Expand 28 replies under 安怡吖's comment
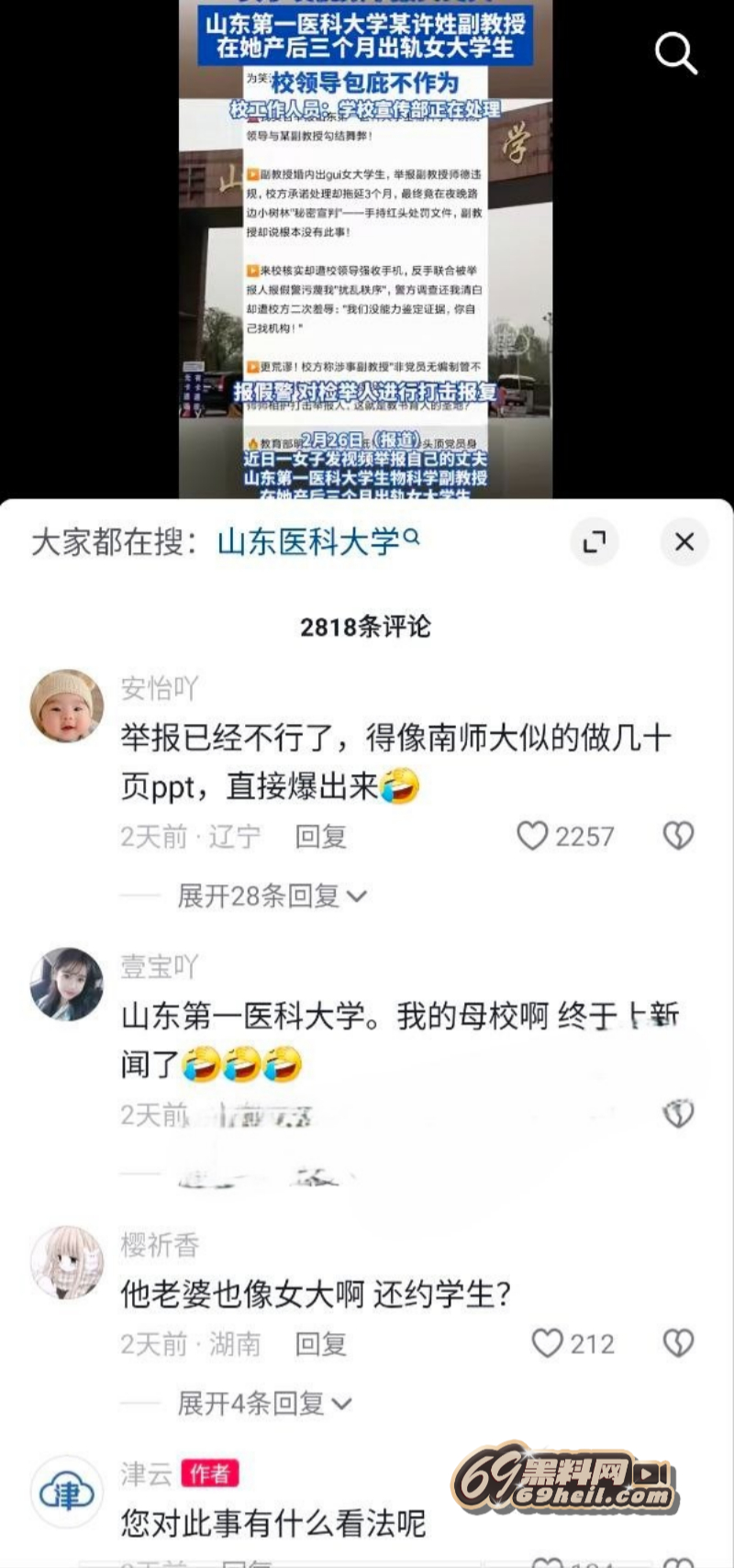 pyautogui.click(x=271, y=895)
